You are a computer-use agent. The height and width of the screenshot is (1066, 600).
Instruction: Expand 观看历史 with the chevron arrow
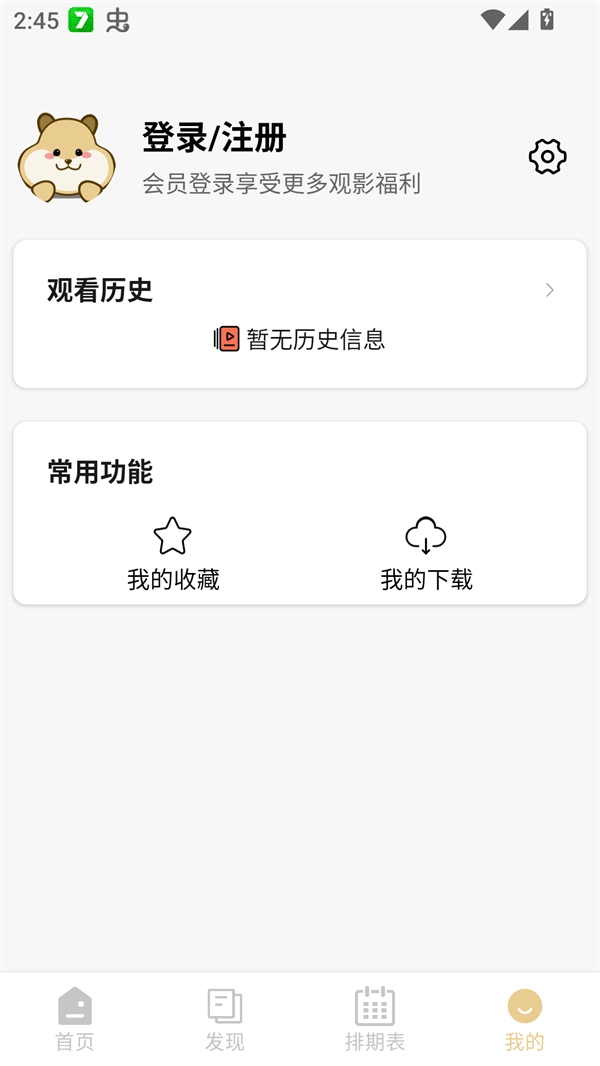[x=549, y=290]
